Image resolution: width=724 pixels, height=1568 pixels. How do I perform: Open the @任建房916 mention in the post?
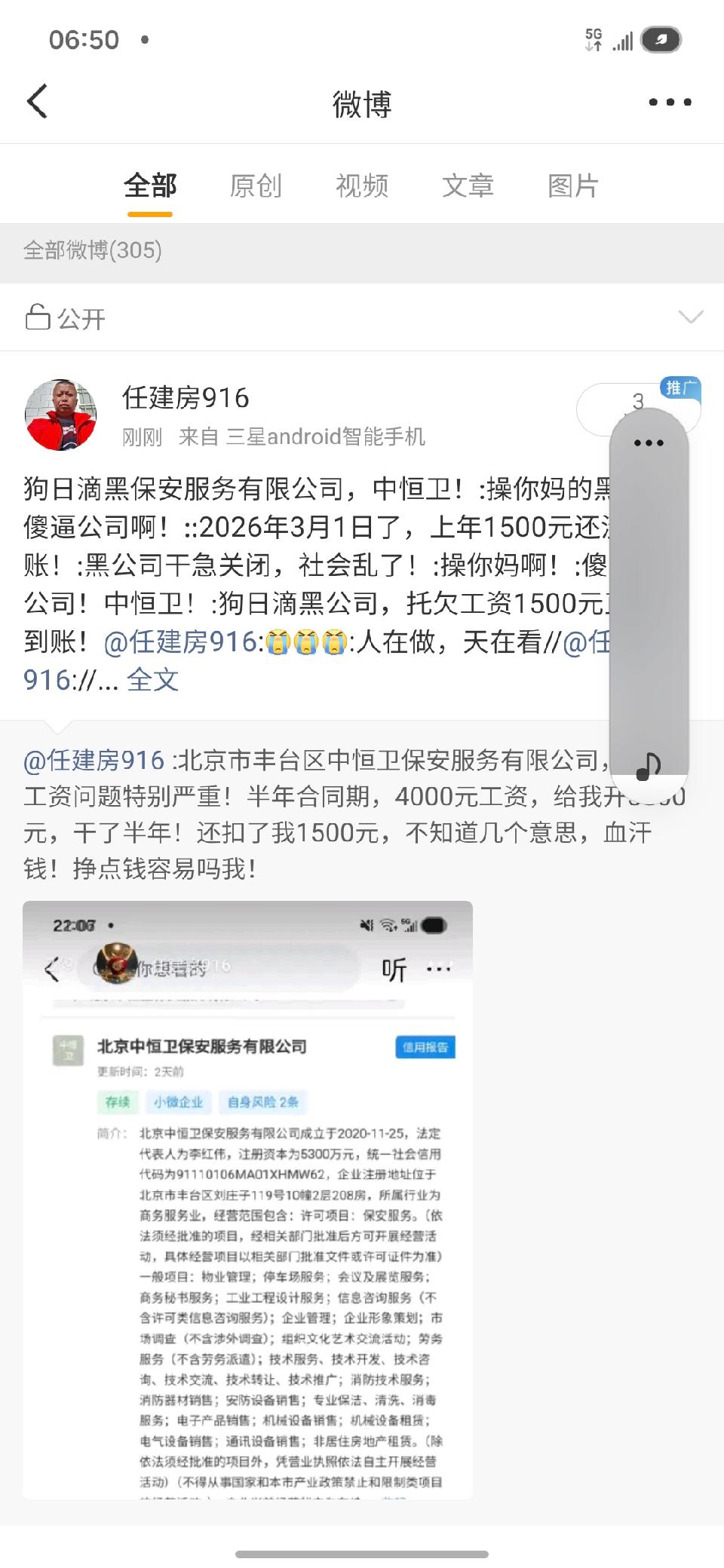click(179, 642)
